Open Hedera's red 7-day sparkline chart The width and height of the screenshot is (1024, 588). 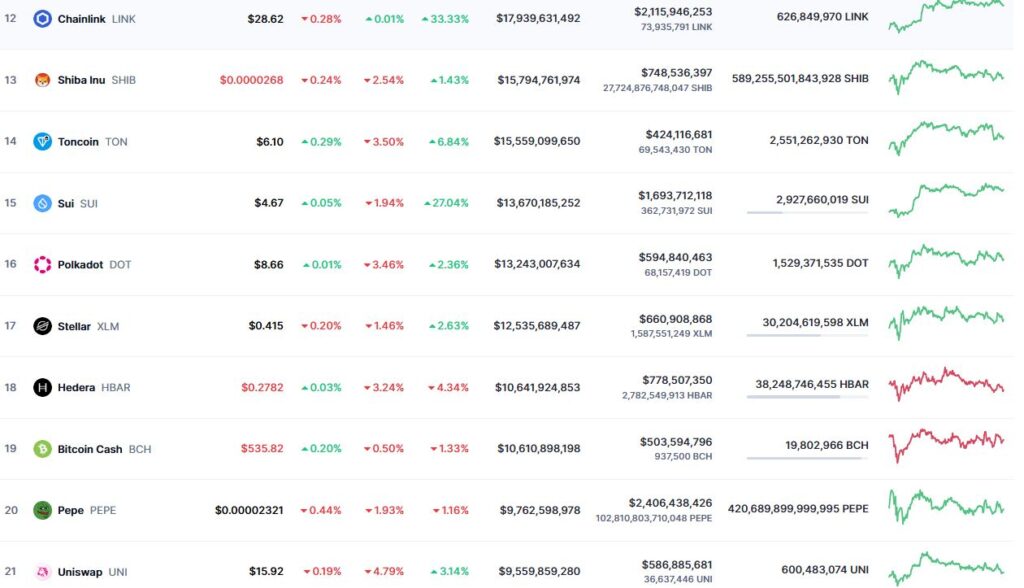pos(946,384)
